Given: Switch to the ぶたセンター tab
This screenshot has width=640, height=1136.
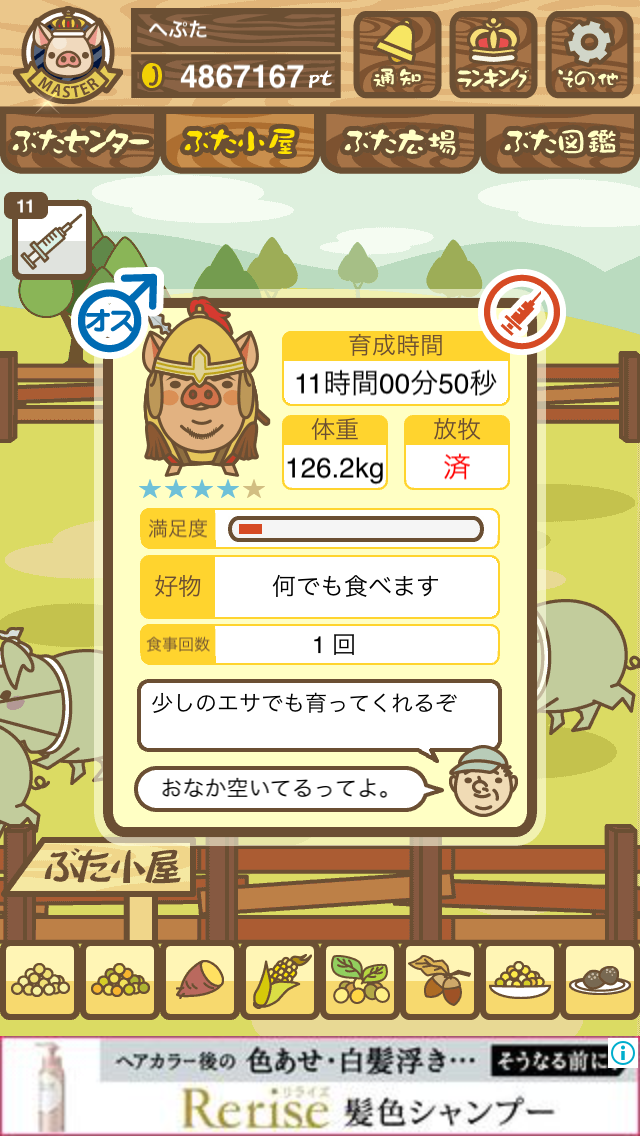Looking at the screenshot, I should pos(82,143).
